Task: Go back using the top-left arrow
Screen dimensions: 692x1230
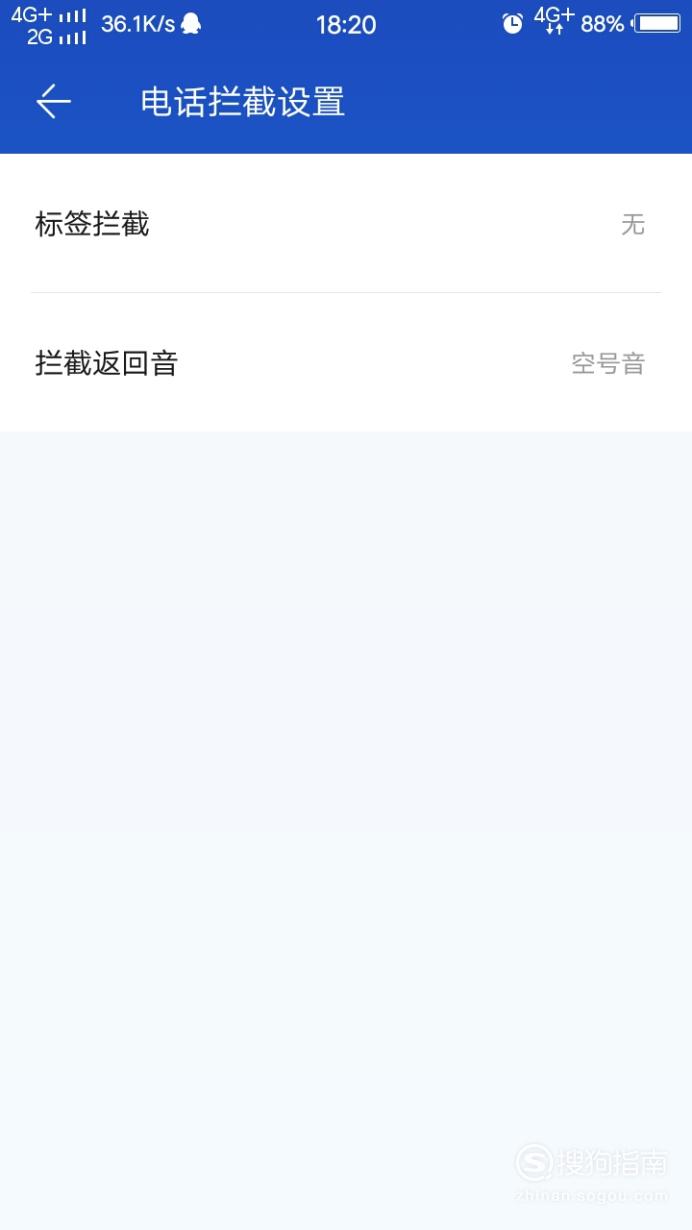Action: [54, 102]
